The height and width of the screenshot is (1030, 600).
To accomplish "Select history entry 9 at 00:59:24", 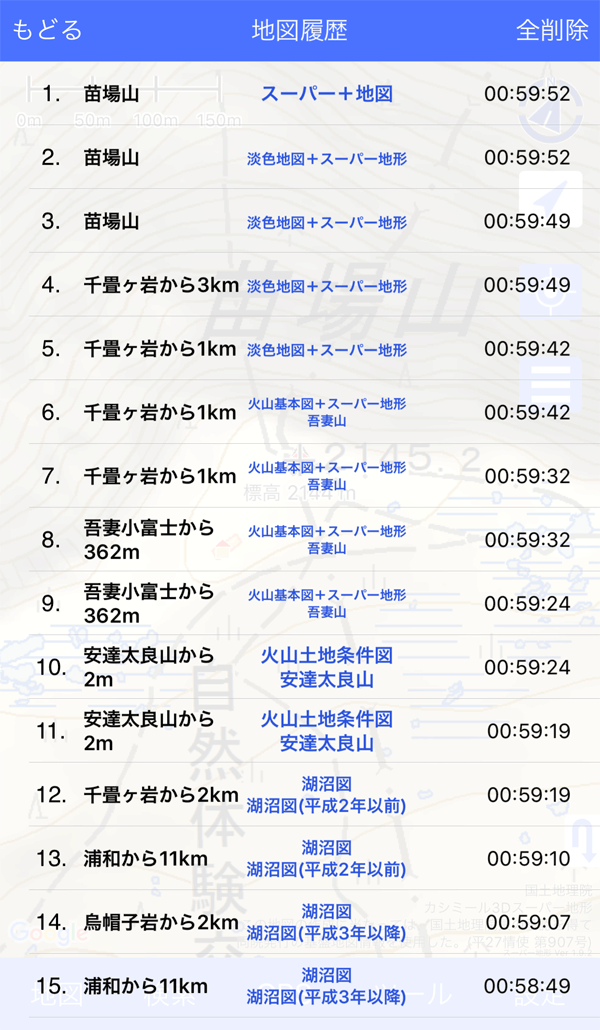I will pyautogui.click(x=300, y=604).
